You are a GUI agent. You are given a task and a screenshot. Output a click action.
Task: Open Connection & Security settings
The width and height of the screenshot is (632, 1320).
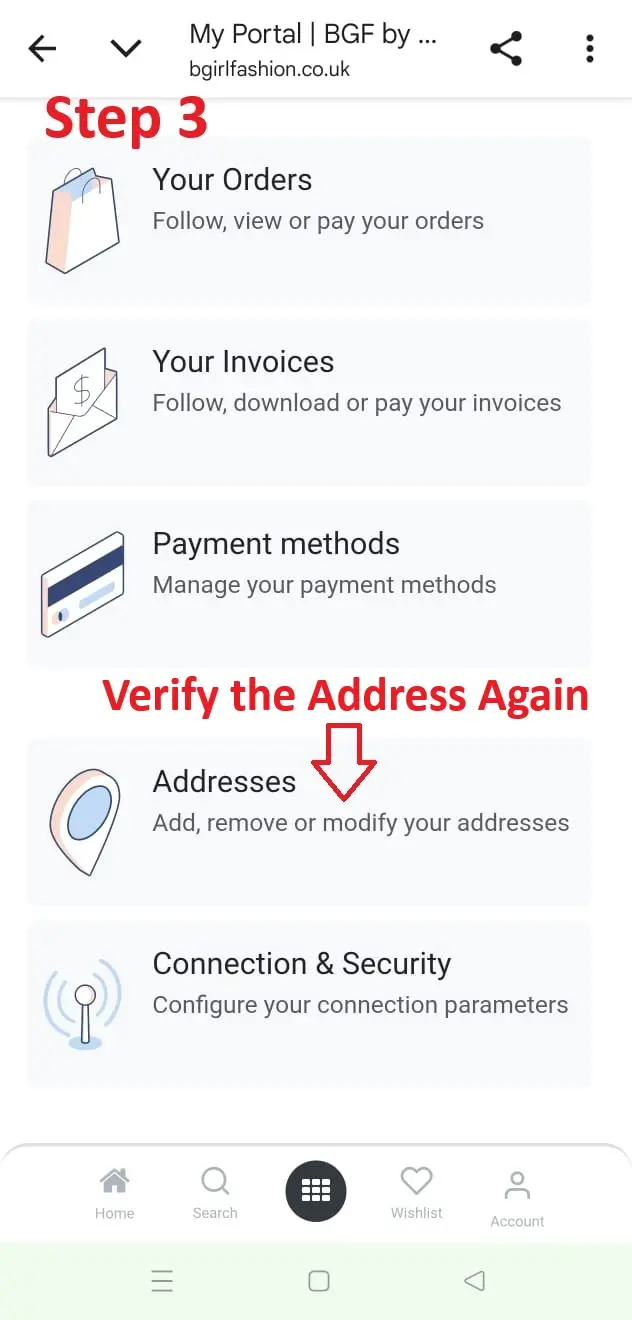pyautogui.click(x=308, y=1004)
